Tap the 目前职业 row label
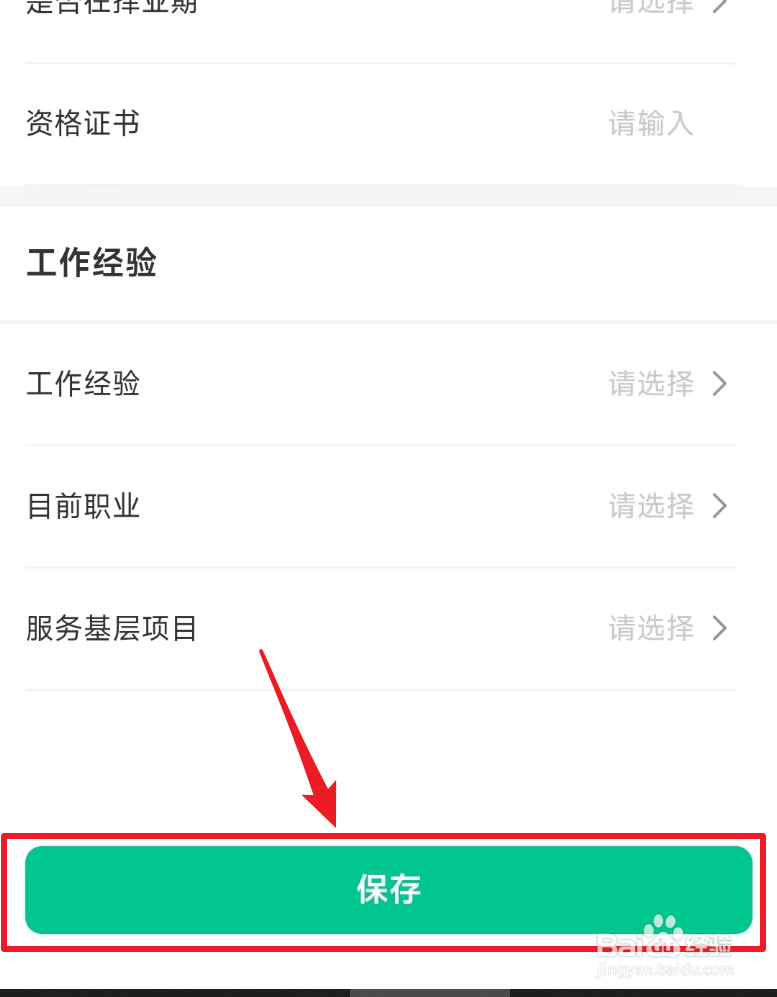 pos(82,506)
